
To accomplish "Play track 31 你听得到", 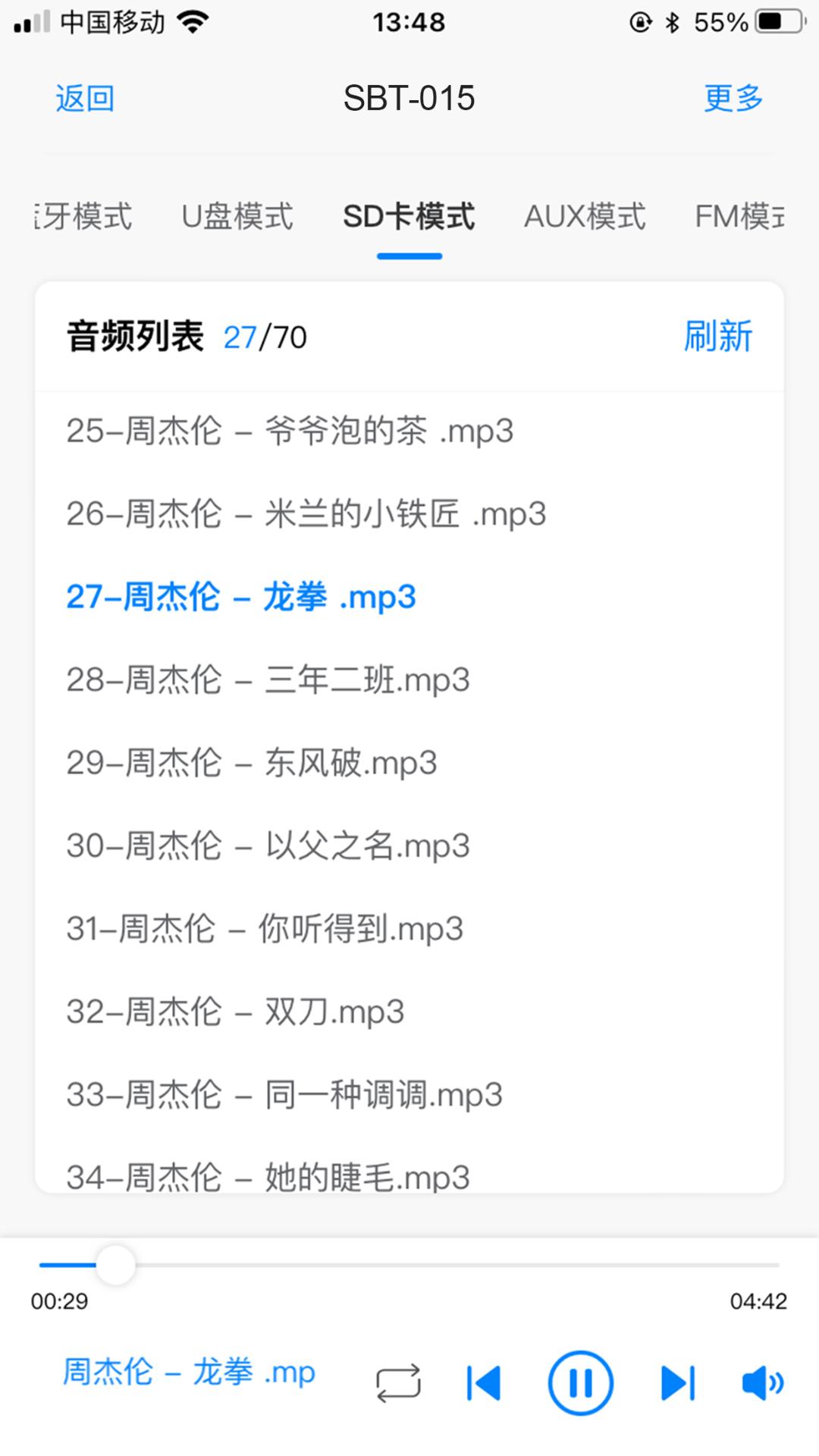I will (x=265, y=929).
